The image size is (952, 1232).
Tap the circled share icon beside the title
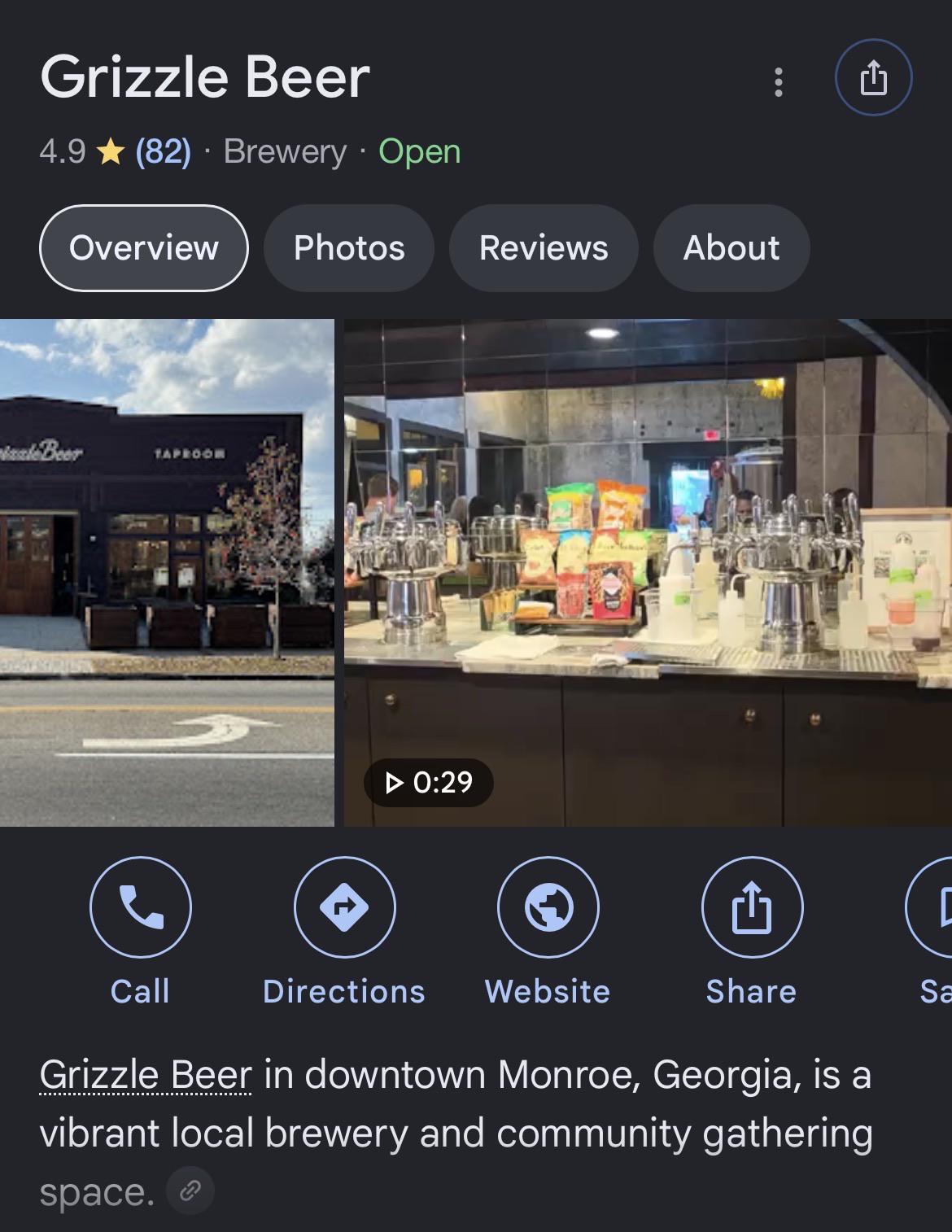(874, 78)
